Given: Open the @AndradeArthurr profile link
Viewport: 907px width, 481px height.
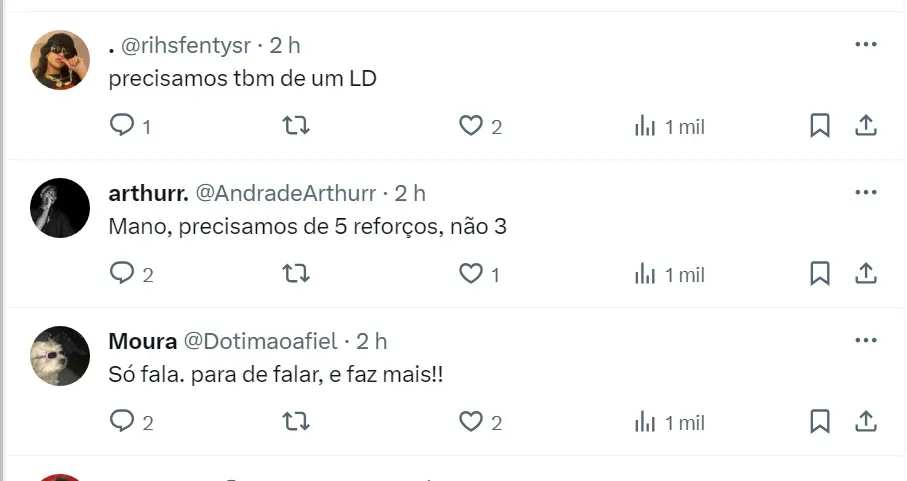Looking at the screenshot, I should click(285, 193).
